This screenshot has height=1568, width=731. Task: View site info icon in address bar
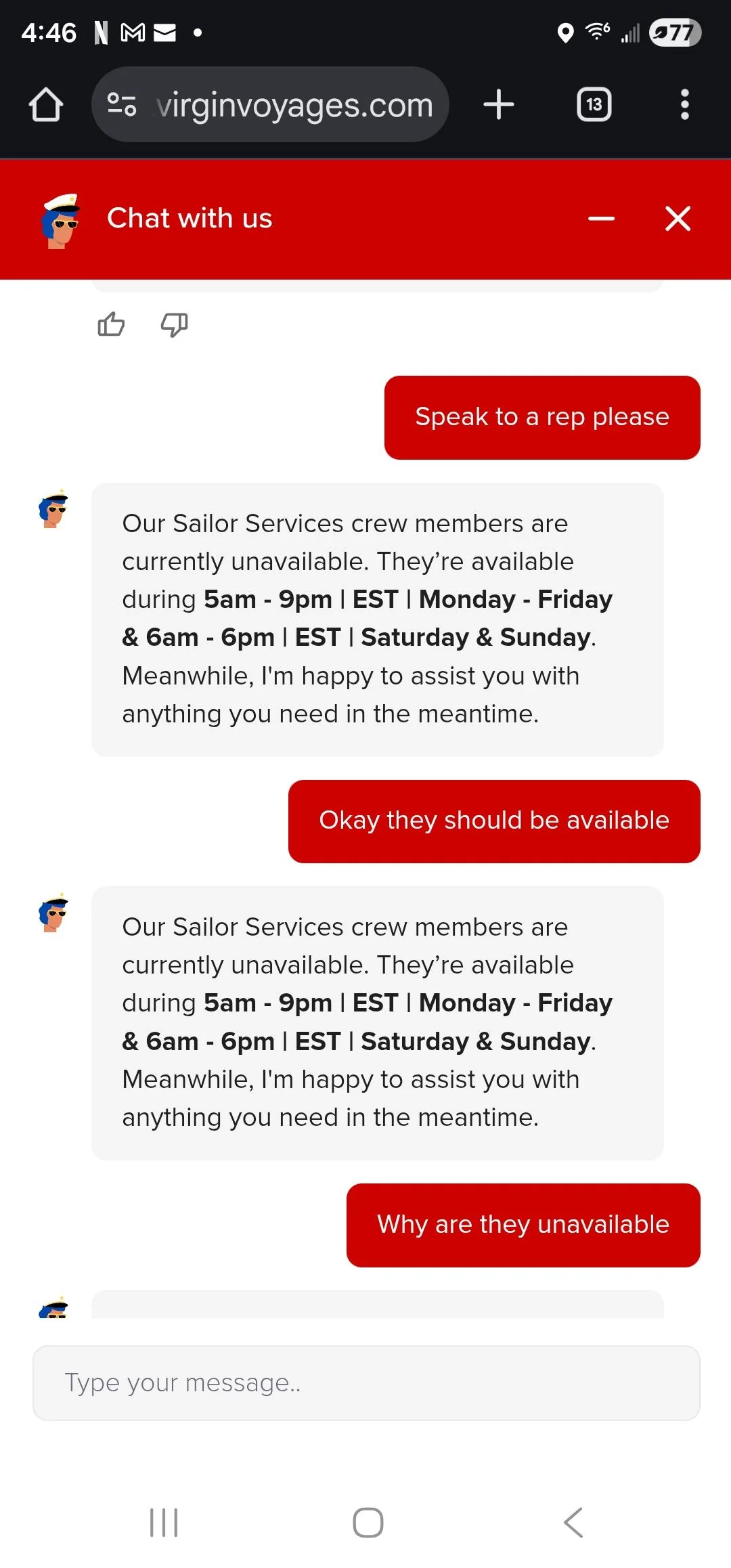[122, 105]
